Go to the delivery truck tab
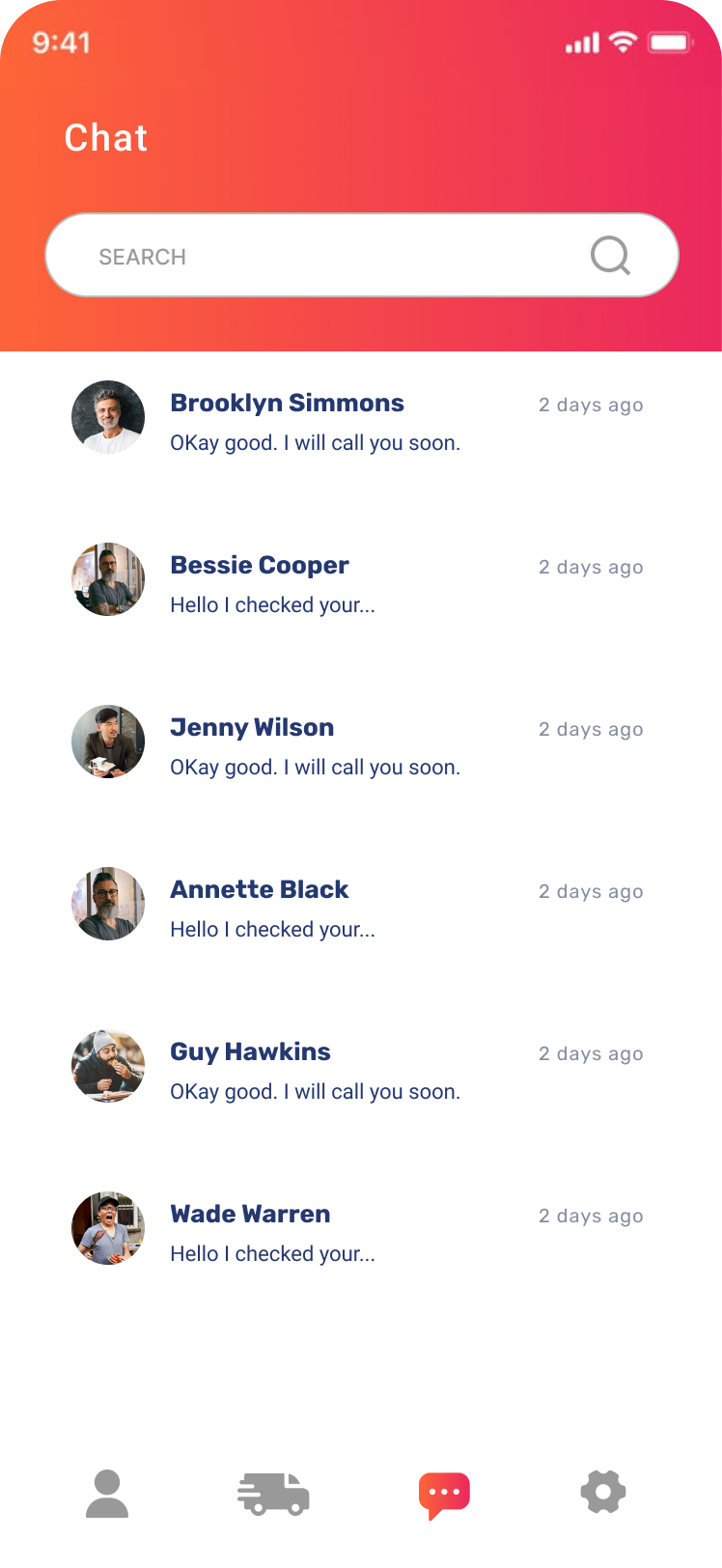 coord(273,1494)
